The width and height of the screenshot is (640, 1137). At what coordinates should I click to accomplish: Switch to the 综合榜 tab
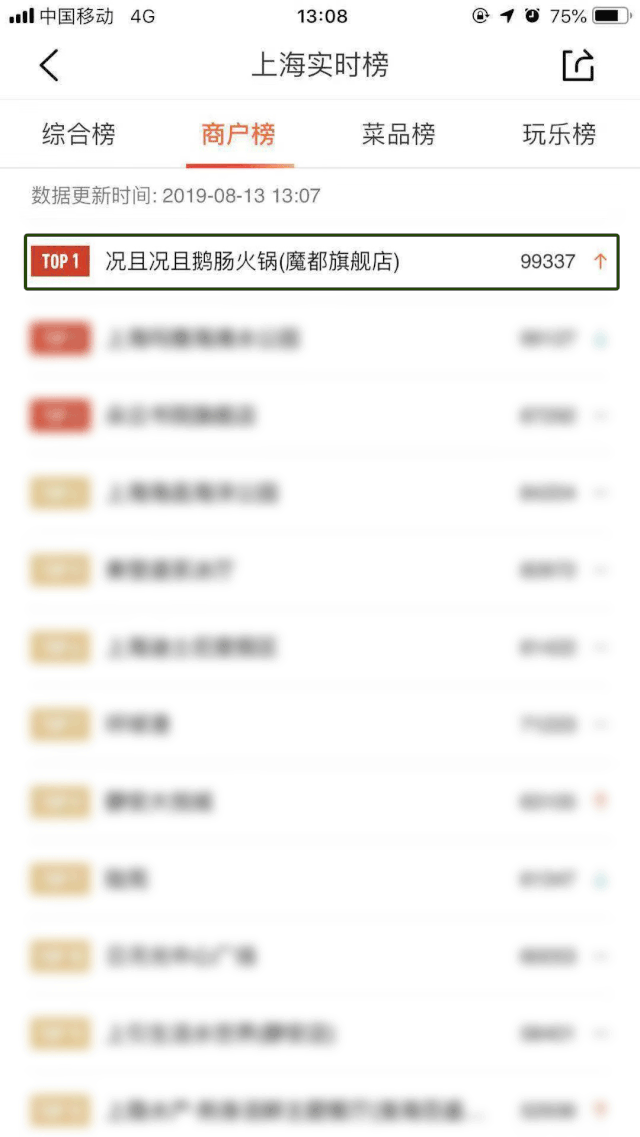78,134
